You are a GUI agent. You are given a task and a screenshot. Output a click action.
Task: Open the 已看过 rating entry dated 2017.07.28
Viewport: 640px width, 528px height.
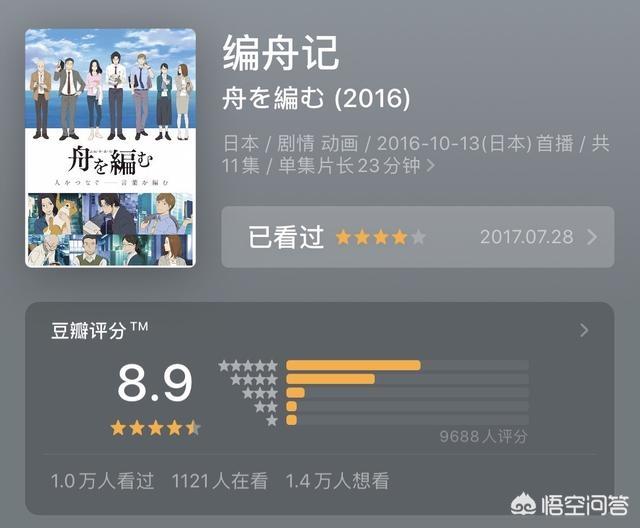417,237
